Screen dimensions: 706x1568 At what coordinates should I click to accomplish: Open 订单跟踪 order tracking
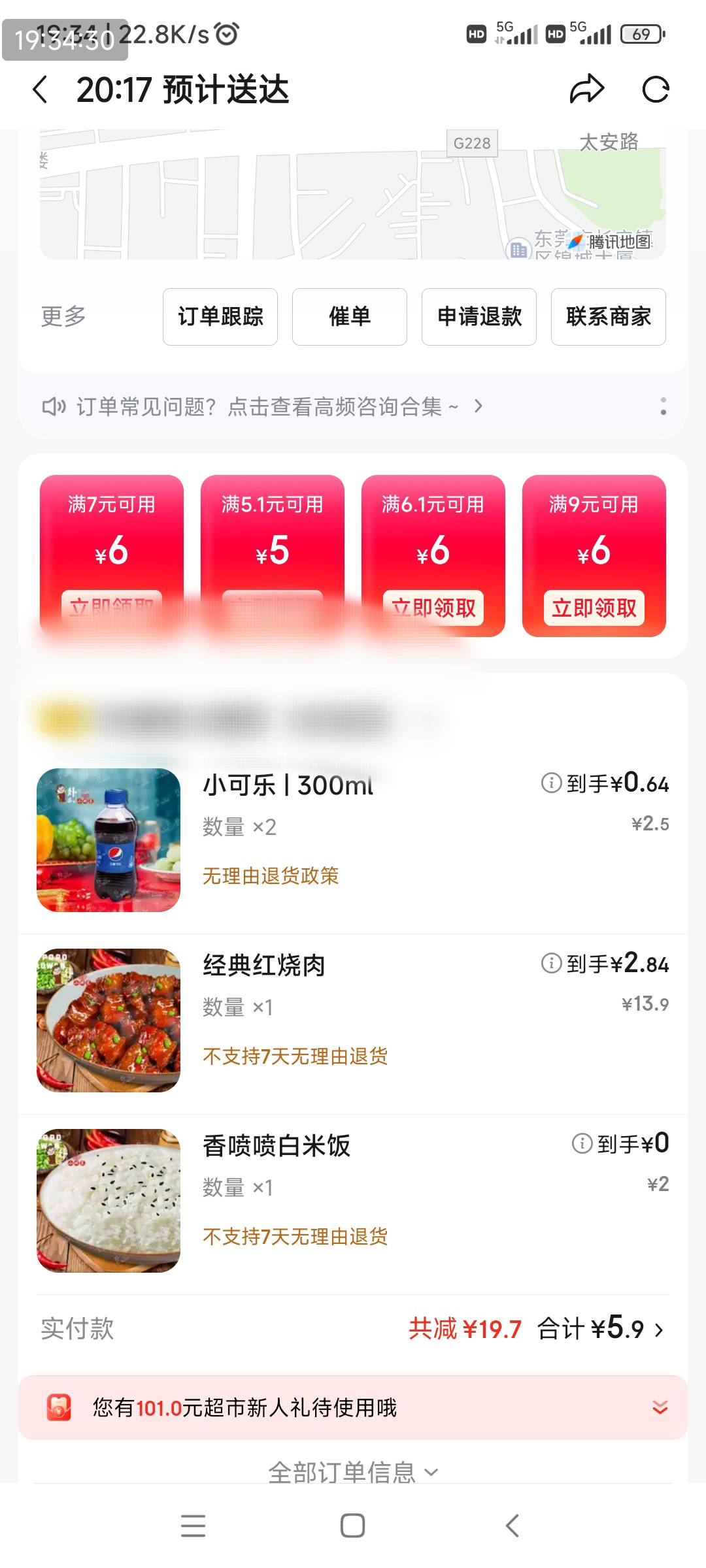(220, 317)
